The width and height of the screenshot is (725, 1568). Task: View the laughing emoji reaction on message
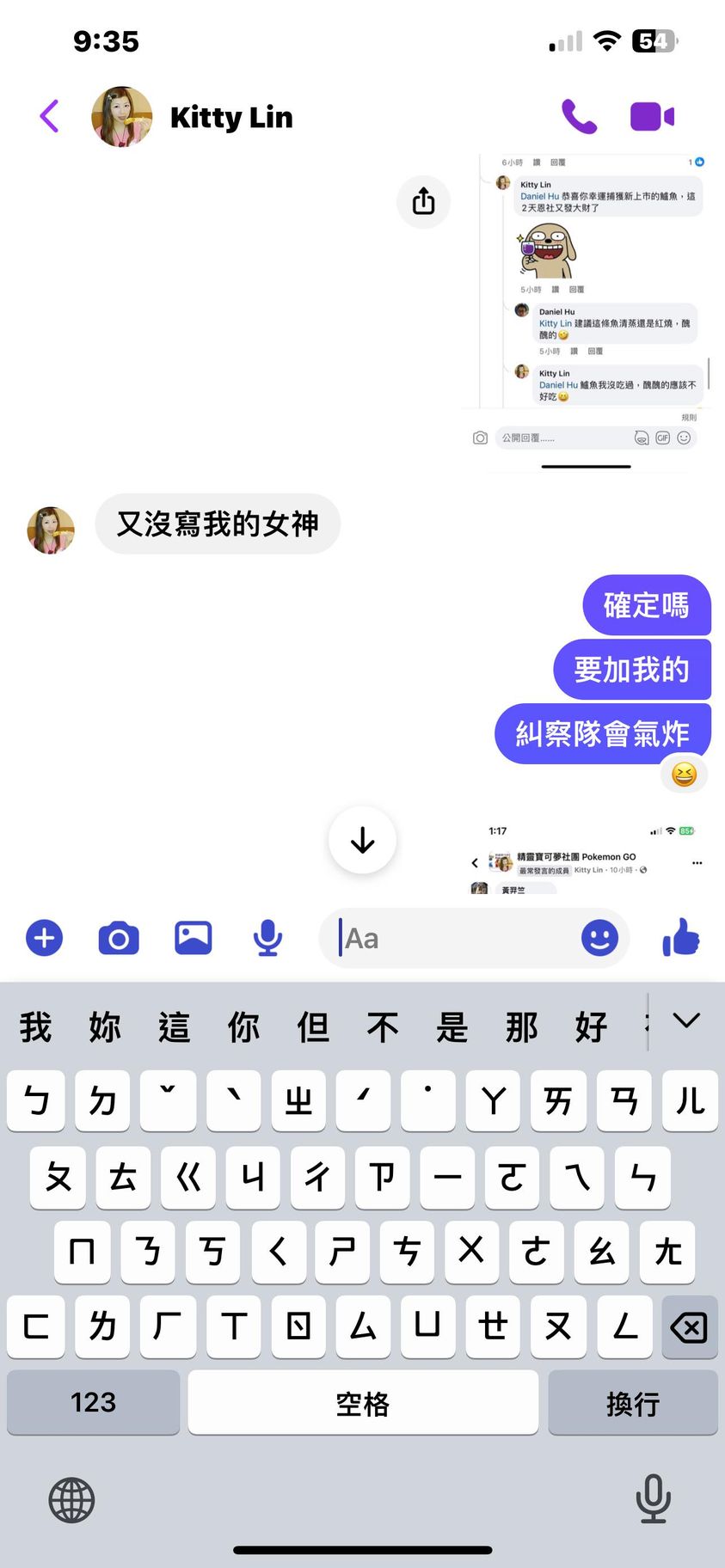(684, 775)
